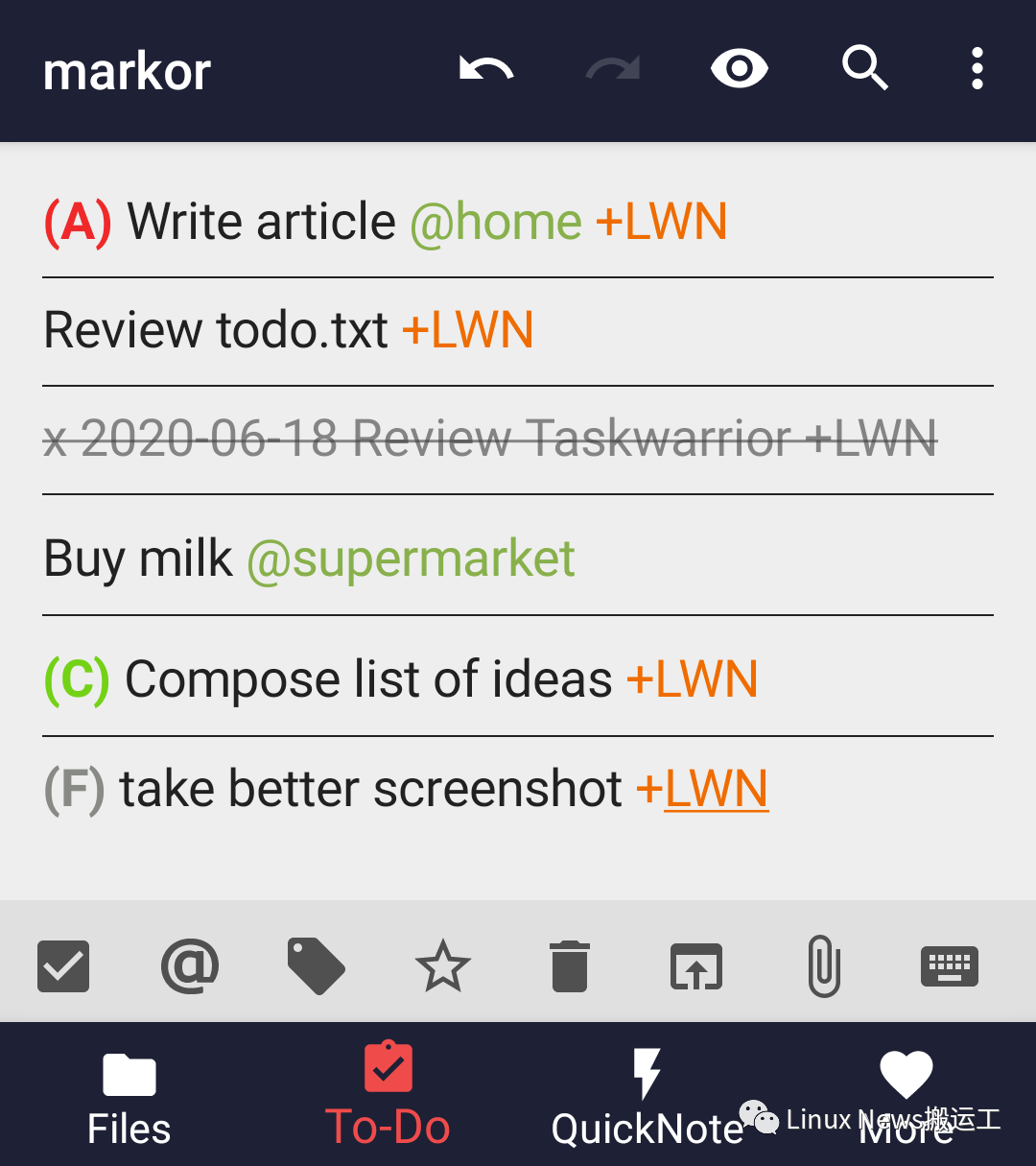The width and height of the screenshot is (1036, 1166).
Task: Redo the reverted change
Action: tap(611, 68)
